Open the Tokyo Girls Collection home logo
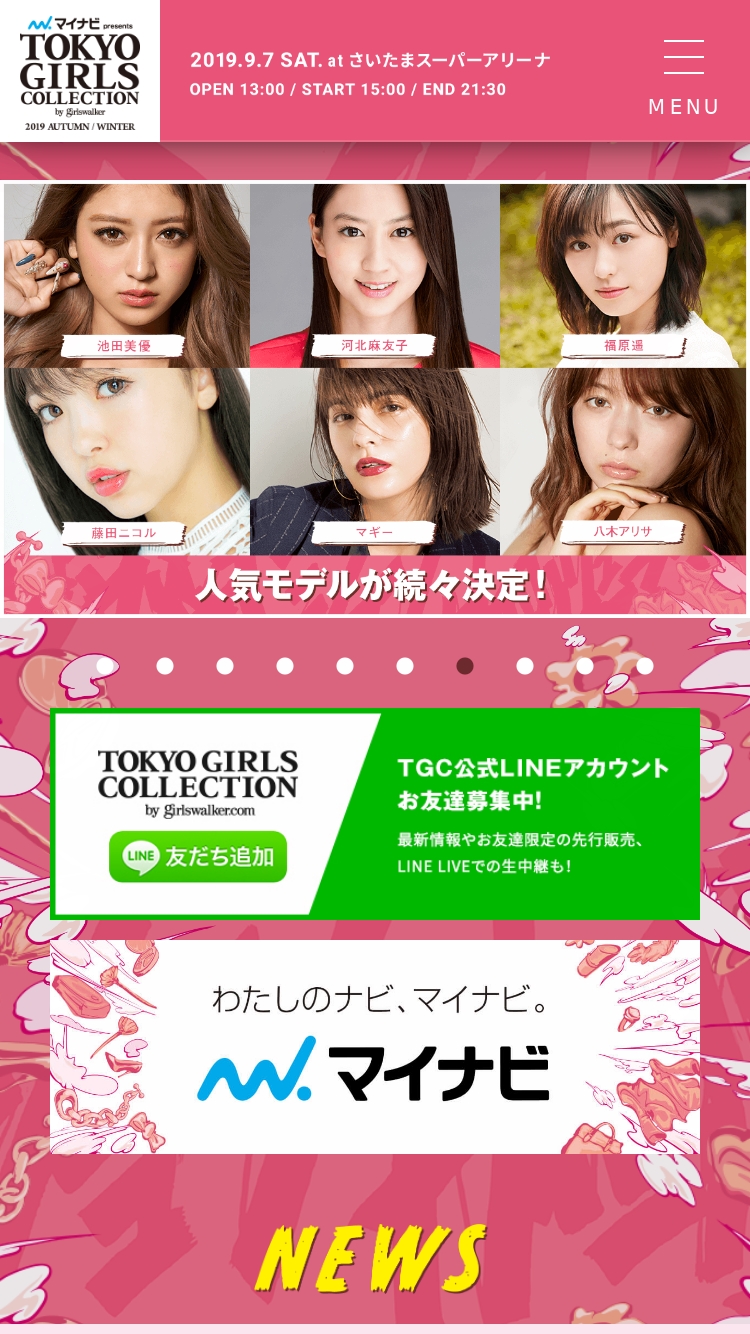This screenshot has width=750, height=1334. [x=80, y=72]
